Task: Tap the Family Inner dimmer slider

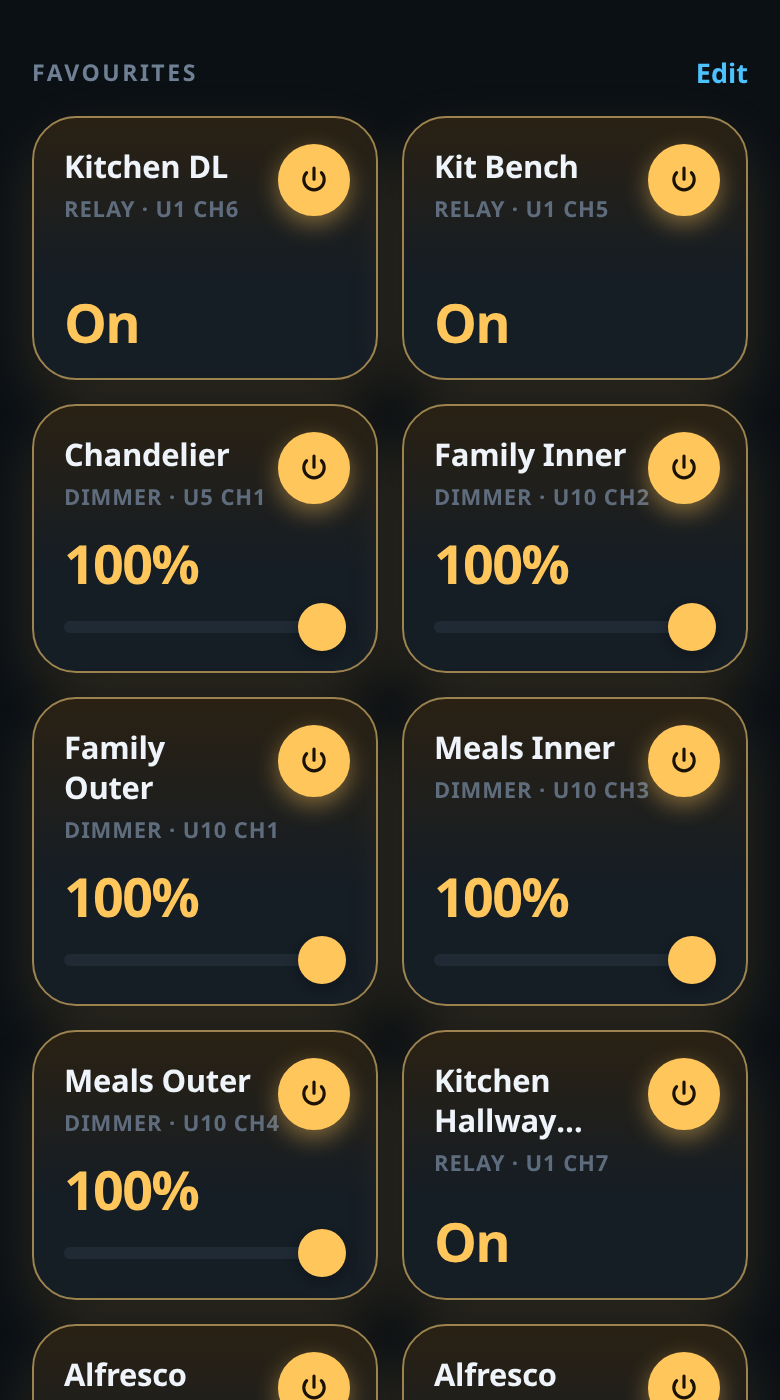Action: tap(575, 627)
